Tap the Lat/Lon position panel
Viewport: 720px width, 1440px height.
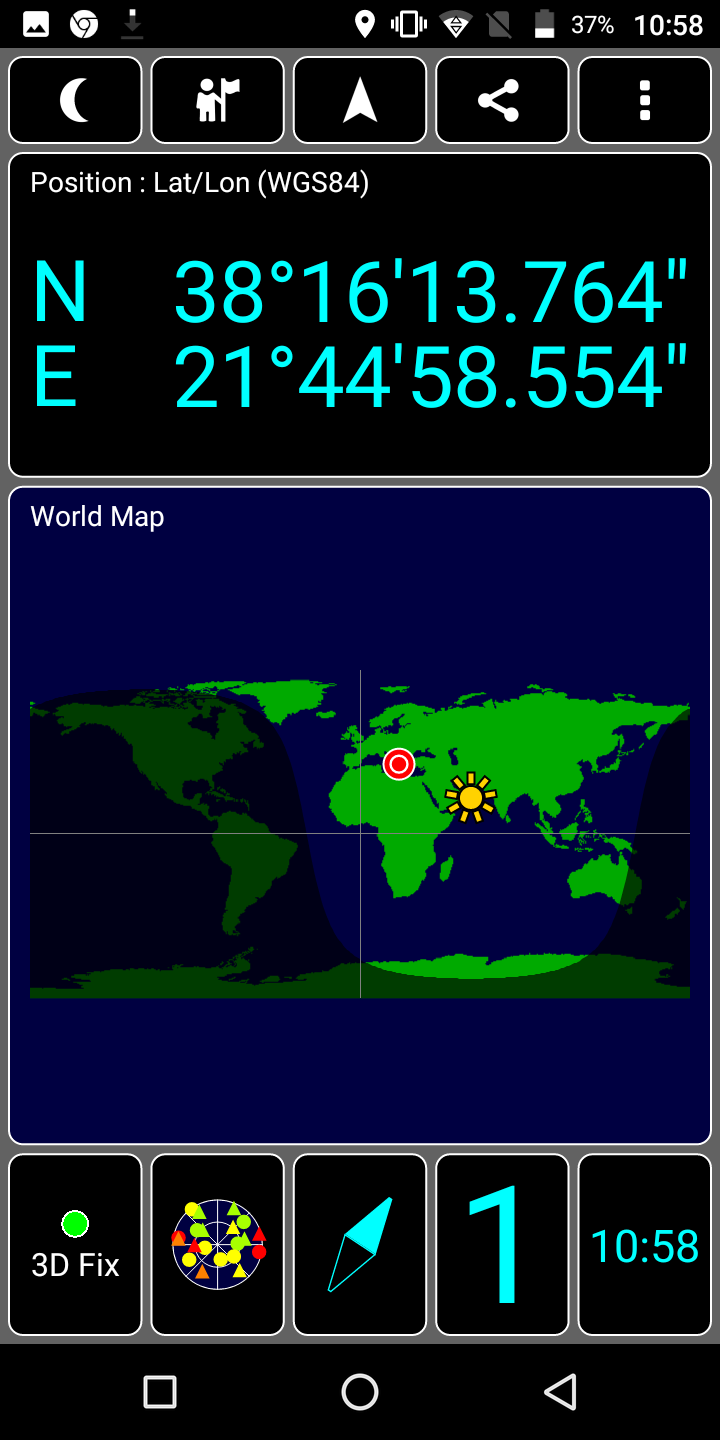(360, 315)
